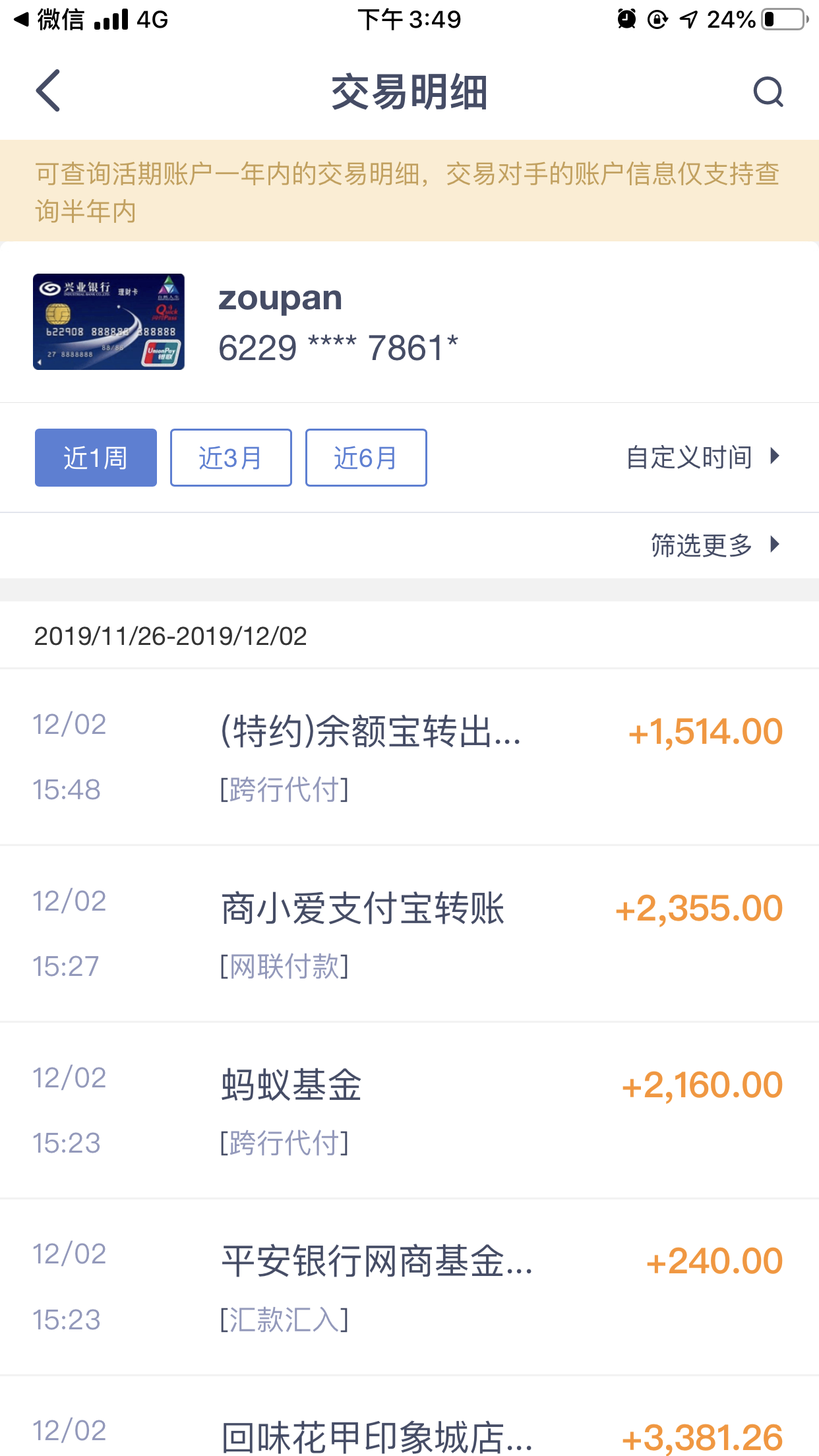The width and height of the screenshot is (819, 1456).
Task: Switch to the 近6月 time range
Action: click(x=366, y=458)
